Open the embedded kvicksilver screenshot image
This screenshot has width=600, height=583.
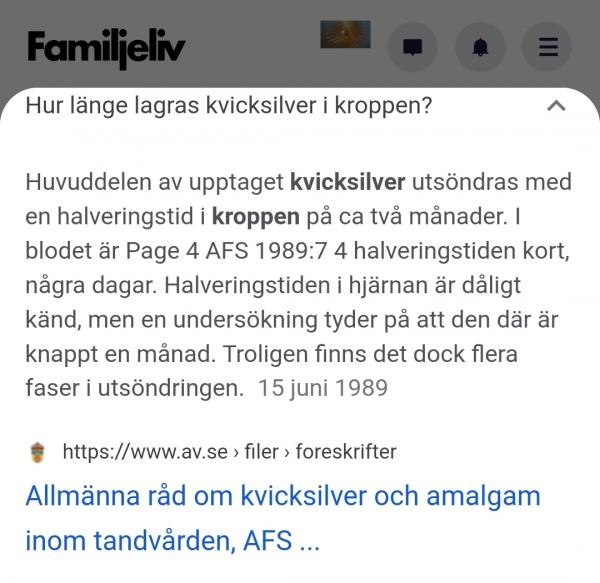tap(300, 330)
